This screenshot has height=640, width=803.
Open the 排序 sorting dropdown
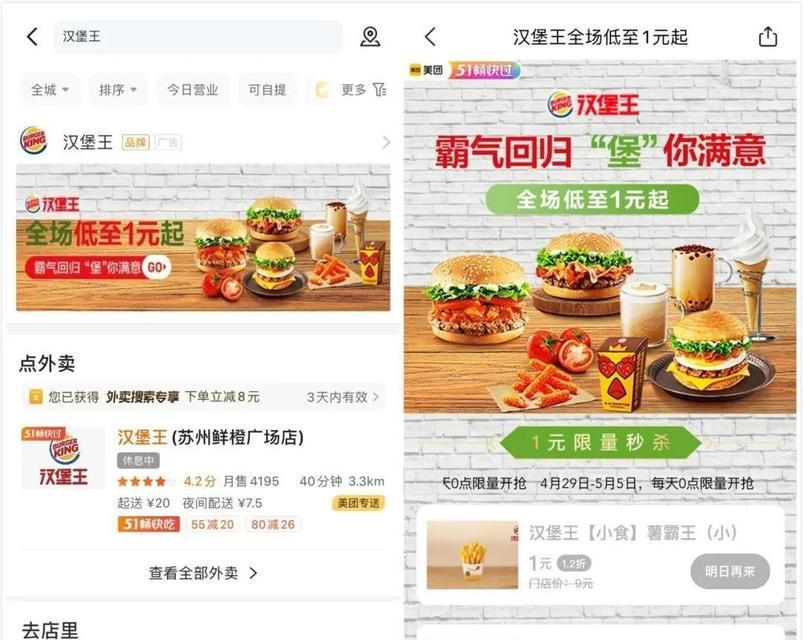tap(117, 90)
